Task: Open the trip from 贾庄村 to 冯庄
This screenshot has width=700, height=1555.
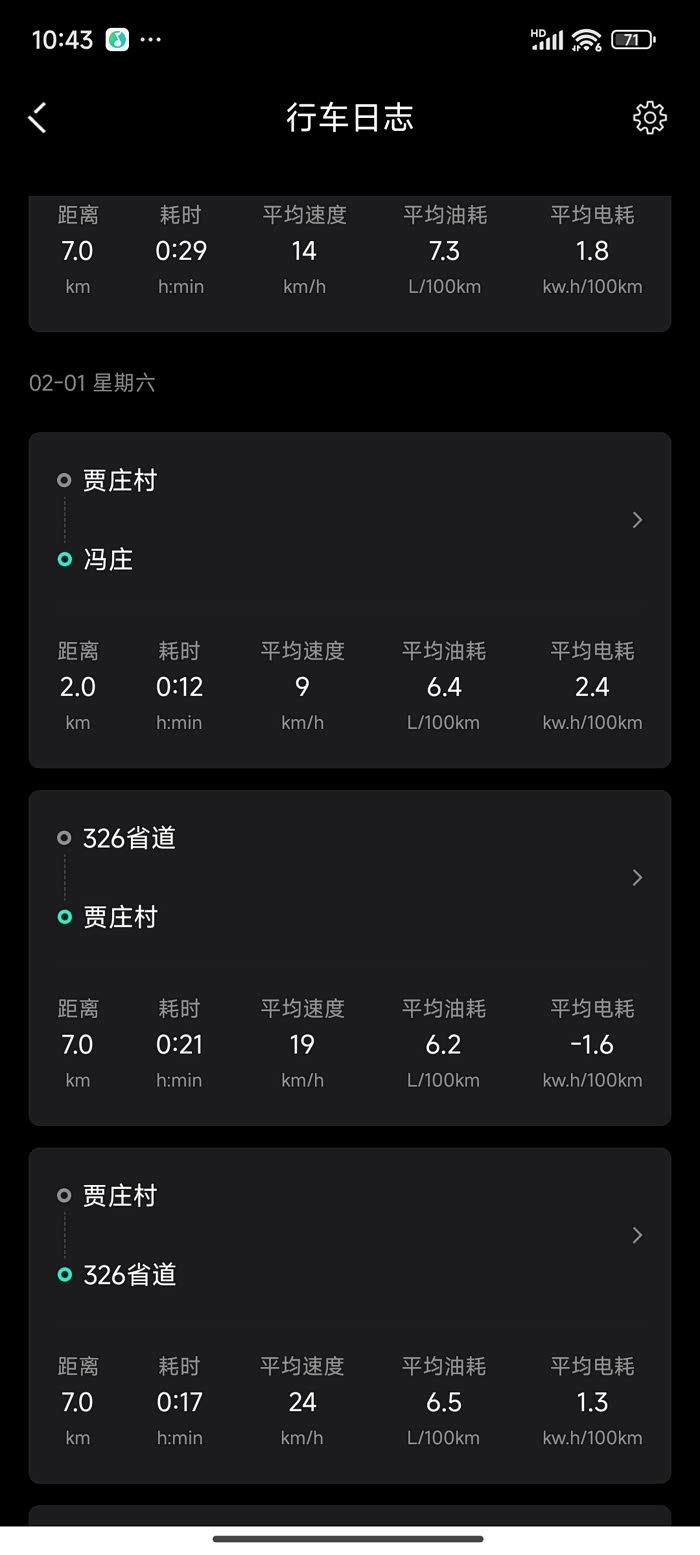Action: 349,521
